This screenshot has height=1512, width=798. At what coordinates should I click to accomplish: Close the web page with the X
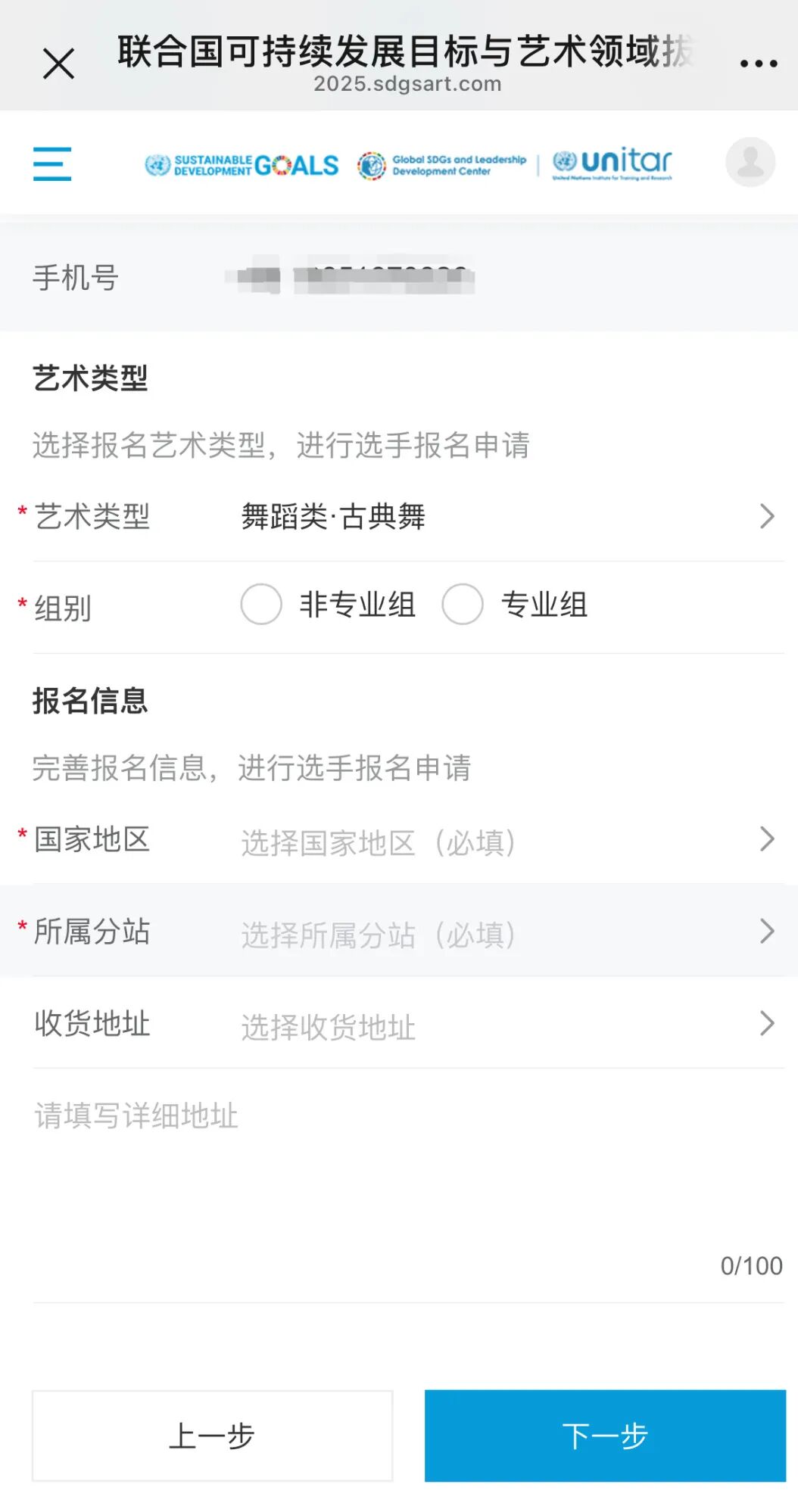(58, 64)
